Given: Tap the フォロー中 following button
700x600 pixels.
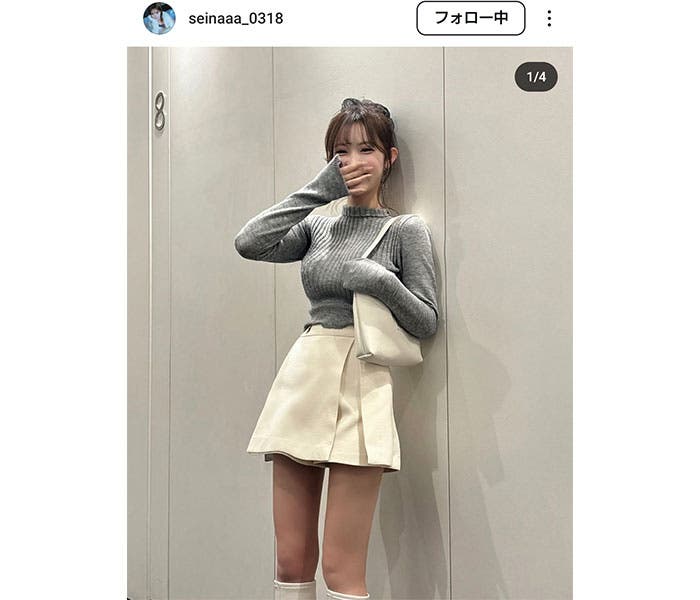Looking at the screenshot, I should [470, 18].
